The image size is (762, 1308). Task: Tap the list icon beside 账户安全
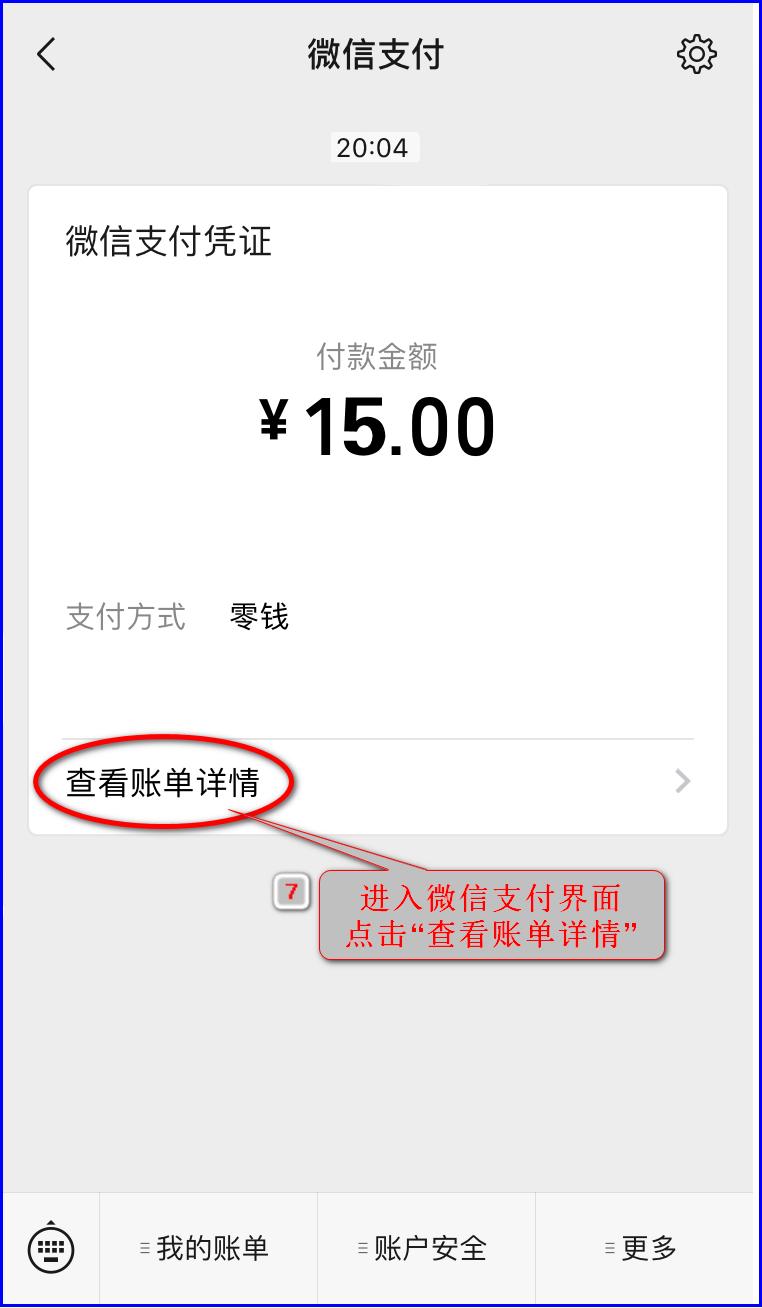pos(361,1247)
